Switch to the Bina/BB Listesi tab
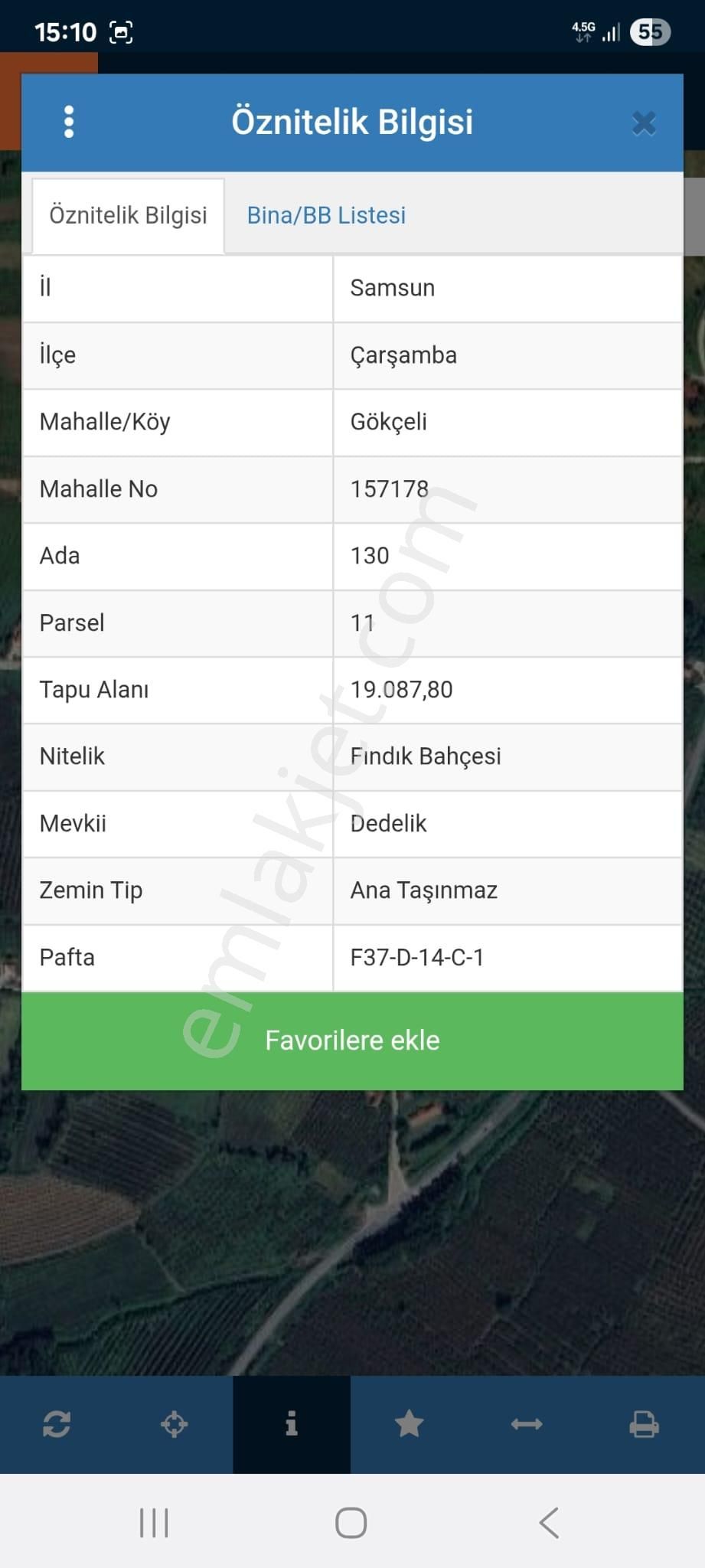Screen dimensions: 705x1568 click(x=326, y=215)
